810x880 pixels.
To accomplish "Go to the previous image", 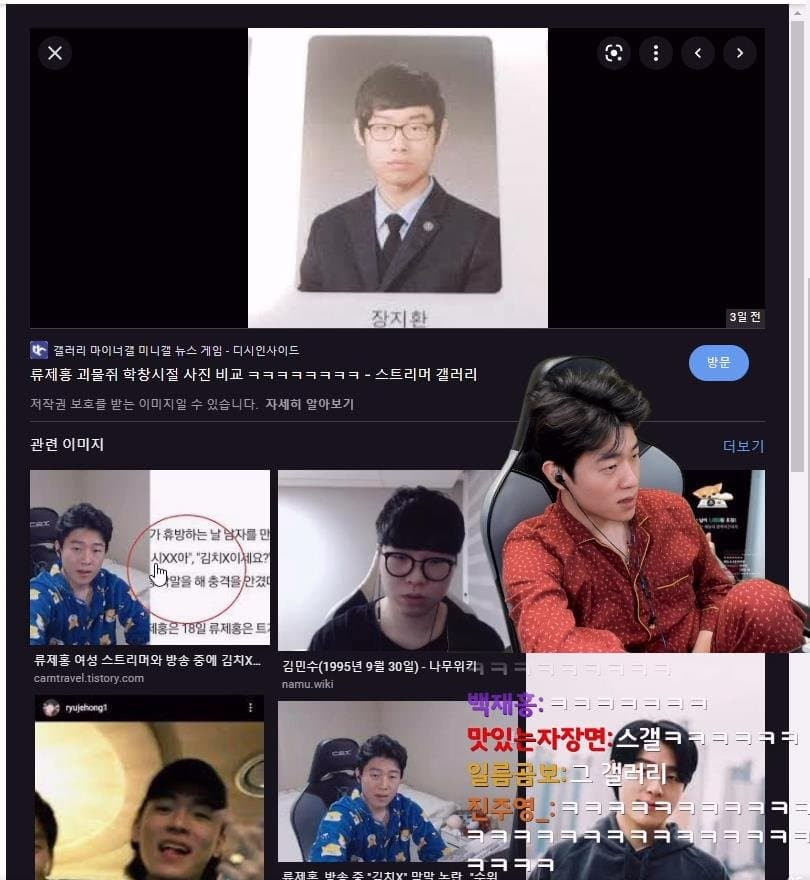I will tap(698, 53).
